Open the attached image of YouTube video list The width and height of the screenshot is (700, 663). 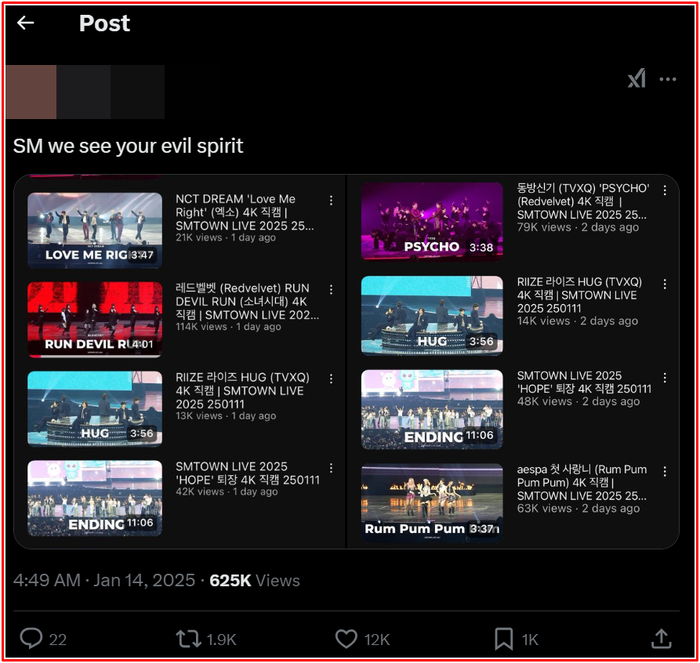pos(346,361)
